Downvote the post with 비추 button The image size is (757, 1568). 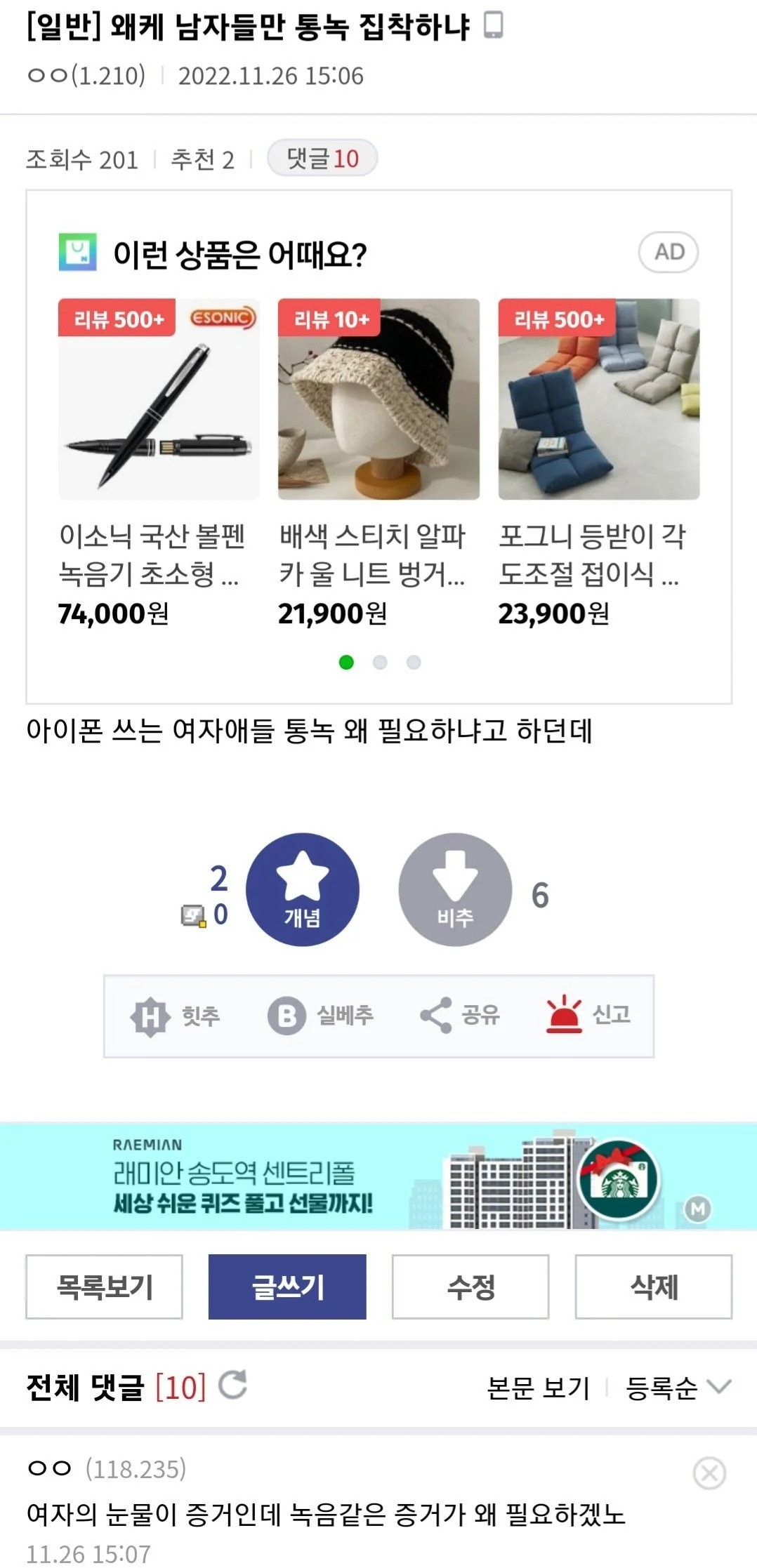point(455,889)
